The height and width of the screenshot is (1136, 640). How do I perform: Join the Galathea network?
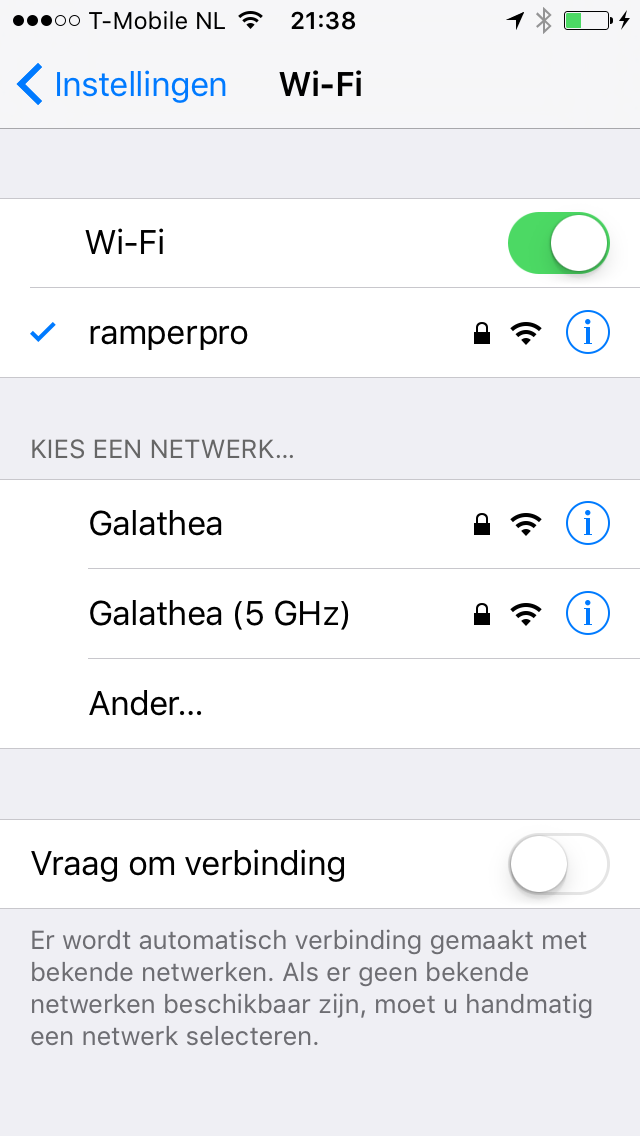click(x=320, y=524)
